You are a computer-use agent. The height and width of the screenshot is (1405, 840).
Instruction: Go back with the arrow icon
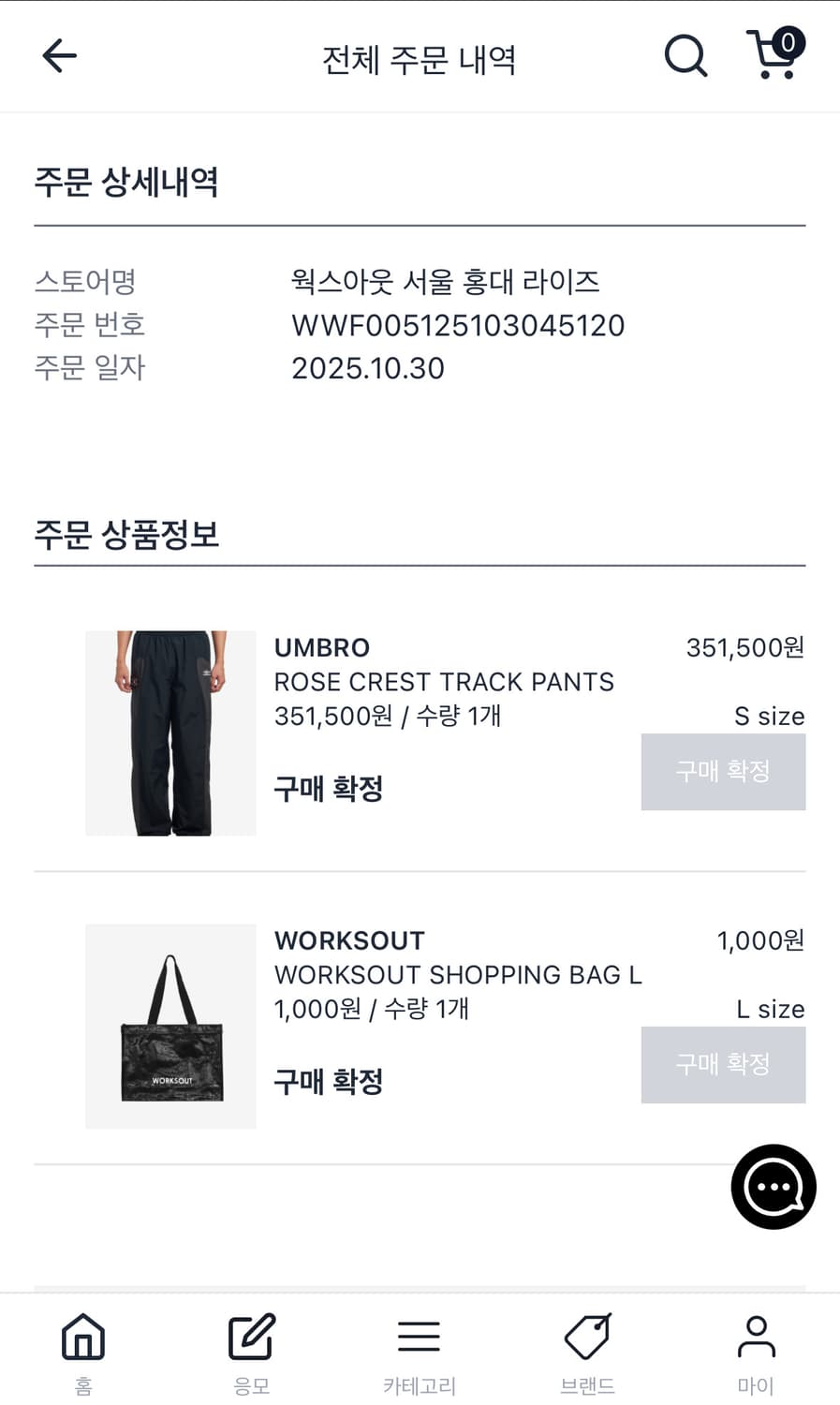tap(59, 54)
